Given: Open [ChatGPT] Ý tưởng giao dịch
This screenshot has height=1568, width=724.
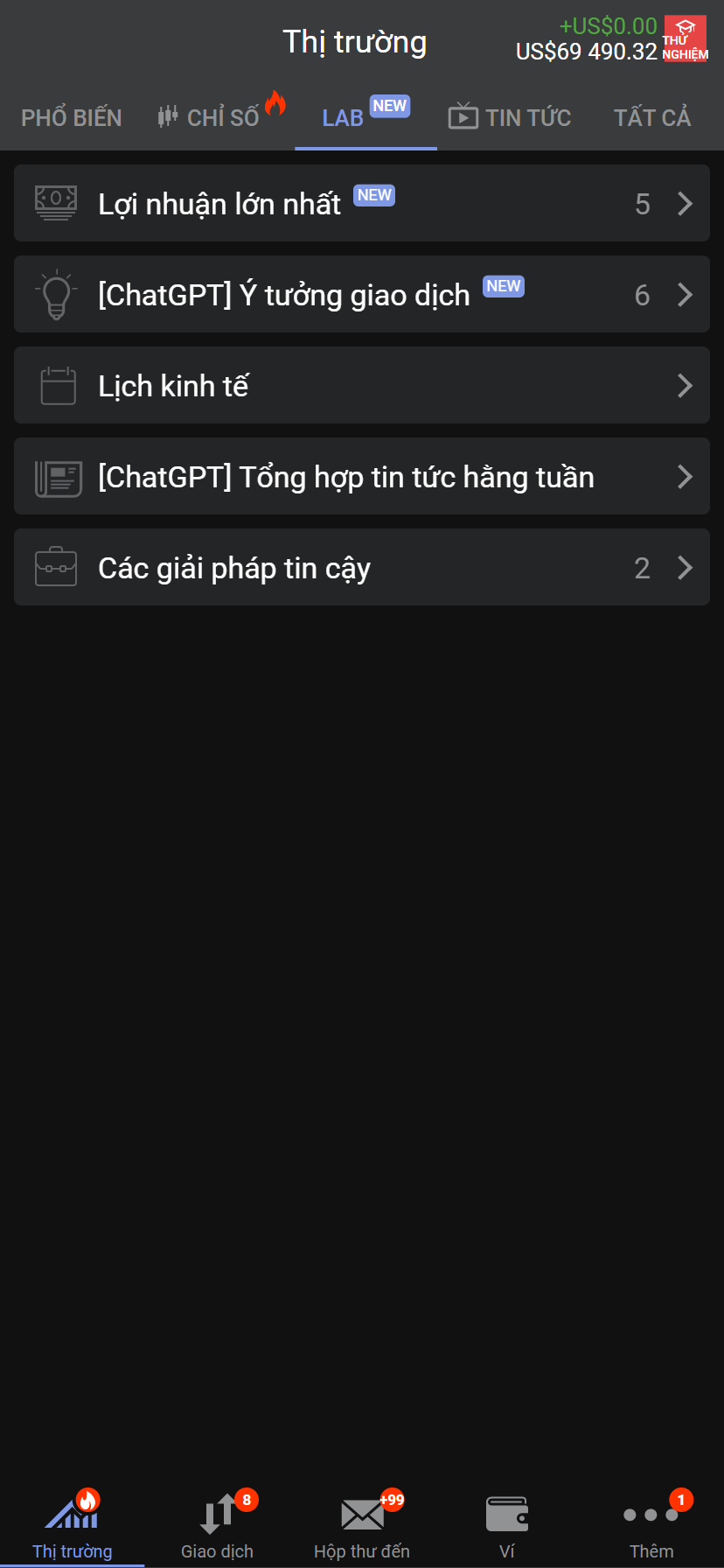Looking at the screenshot, I should [361, 295].
